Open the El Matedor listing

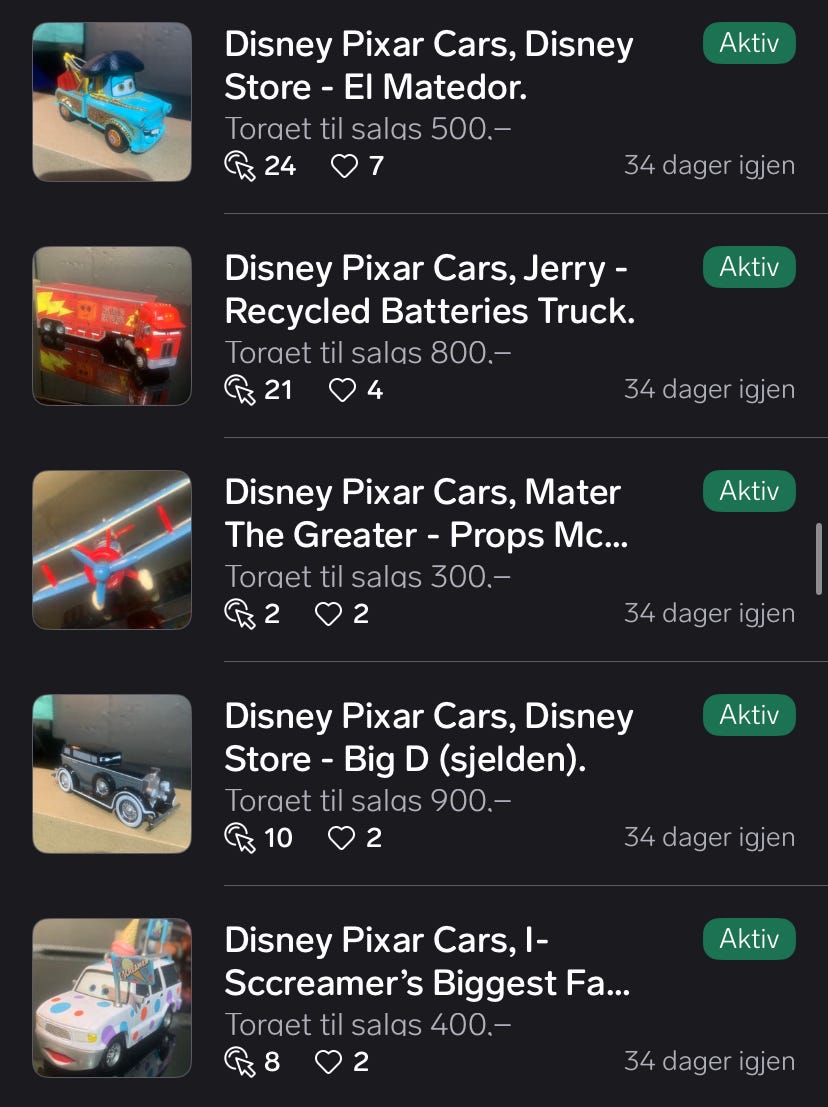click(428, 66)
